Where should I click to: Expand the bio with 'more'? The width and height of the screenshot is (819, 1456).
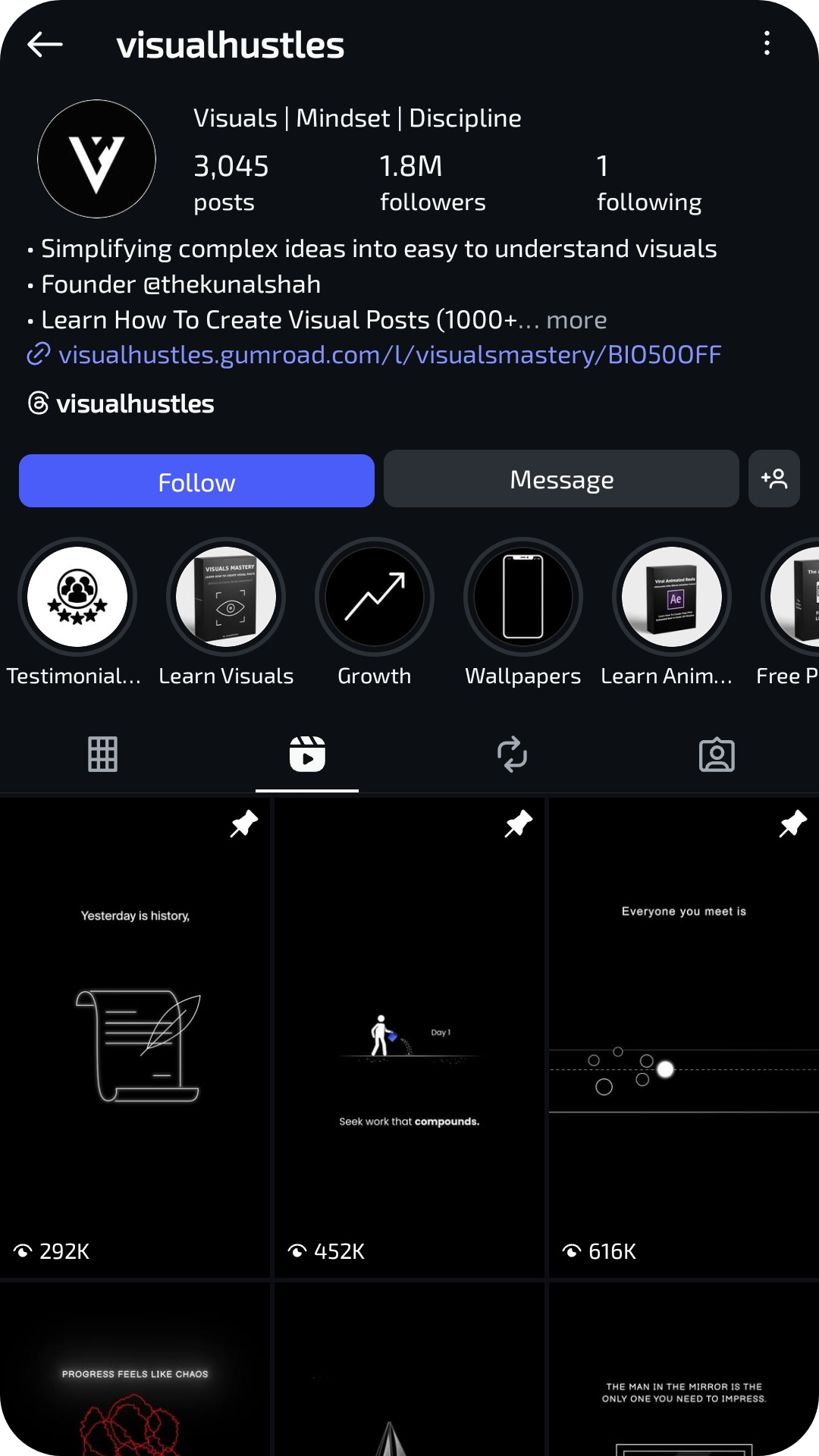576,320
